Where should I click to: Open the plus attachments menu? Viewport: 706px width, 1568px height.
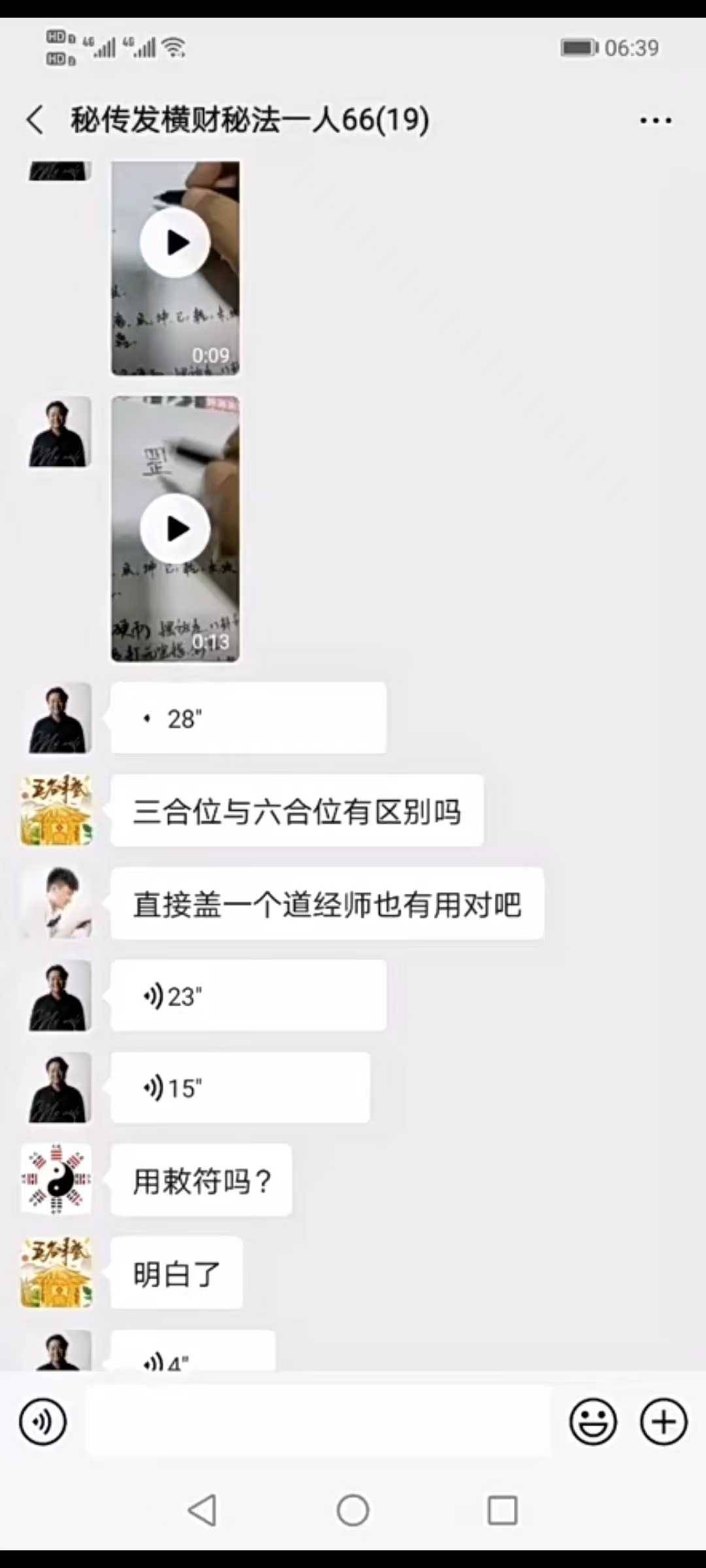[x=664, y=1422]
